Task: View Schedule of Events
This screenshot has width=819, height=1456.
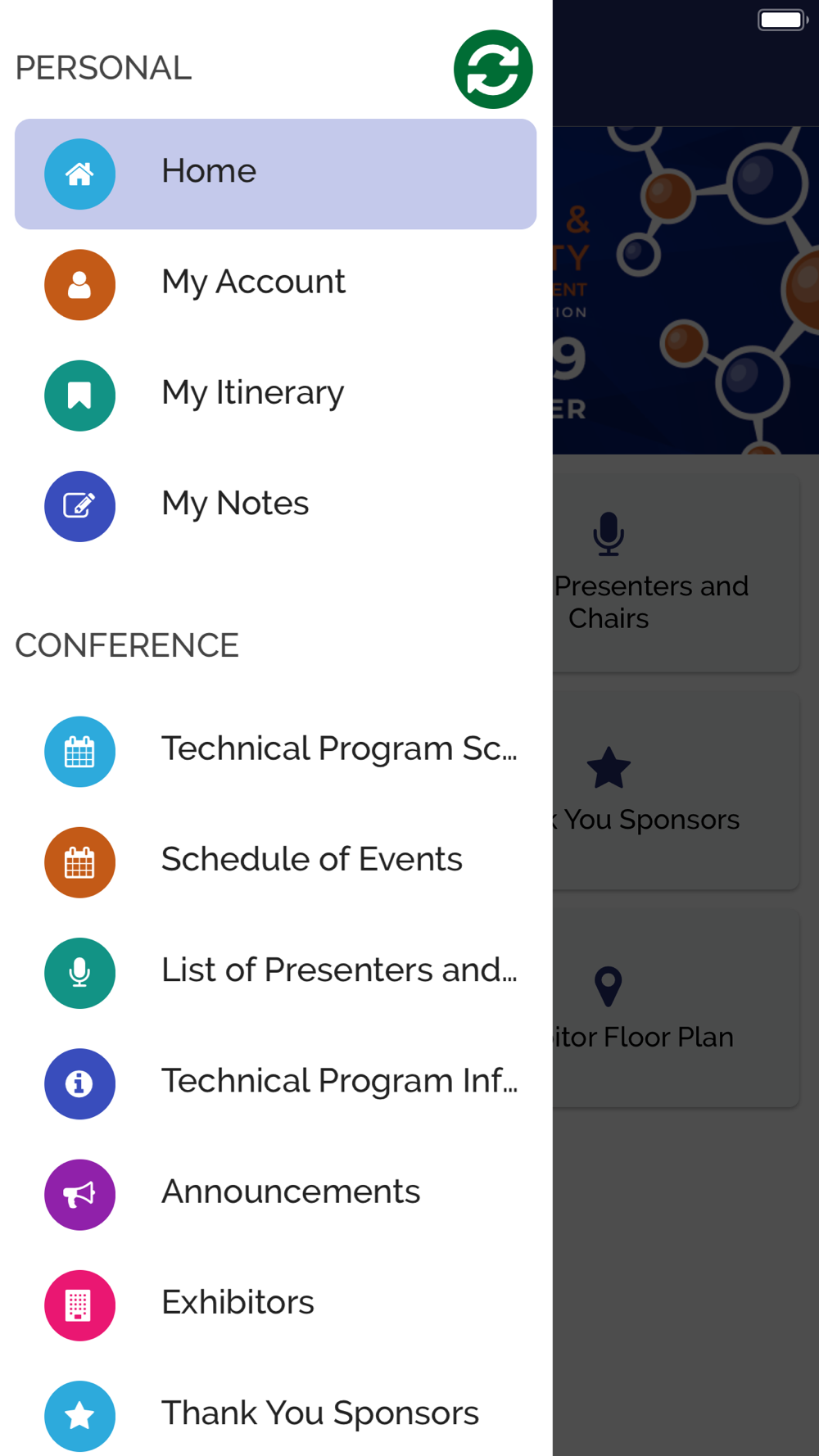Action: coord(275,861)
